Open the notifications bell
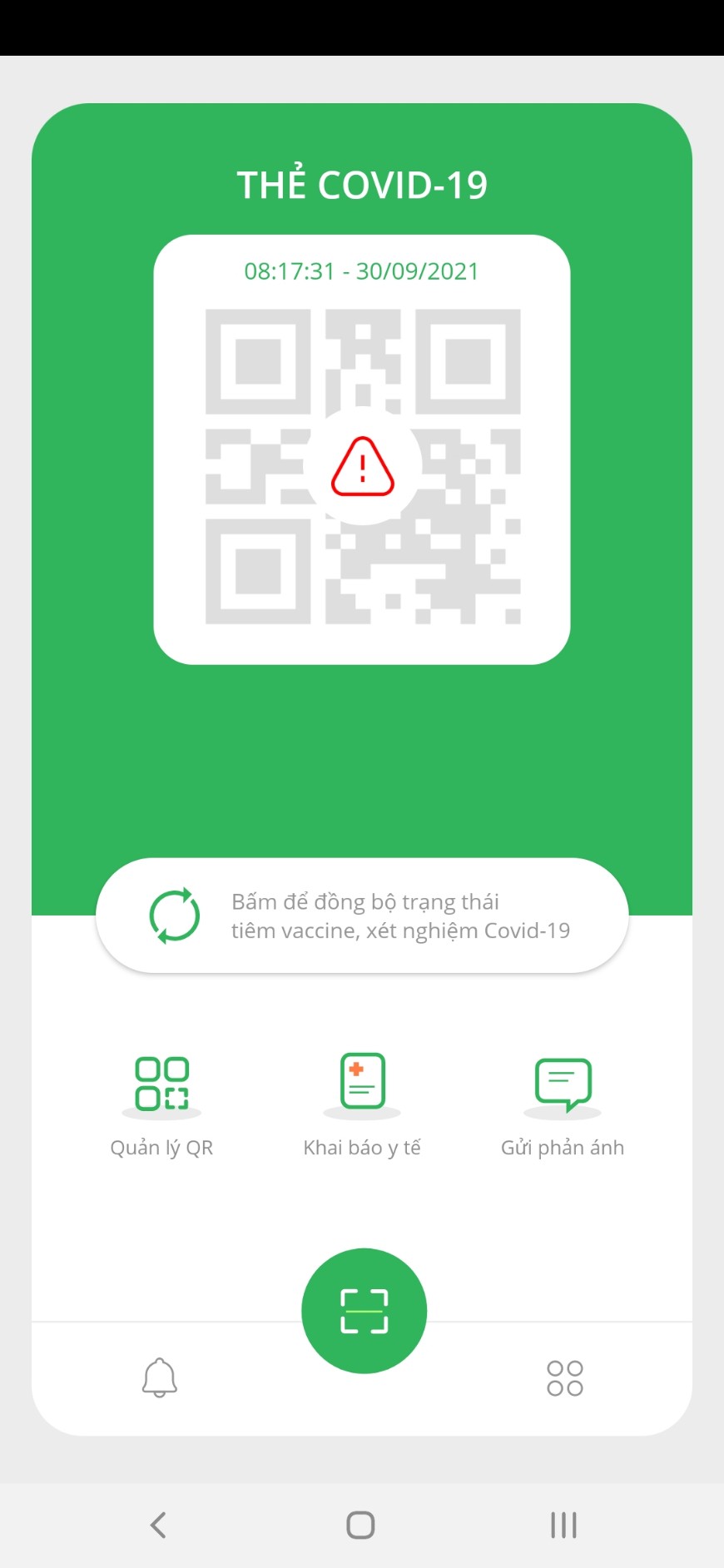The image size is (724, 1568). pyautogui.click(x=159, y=1377)
